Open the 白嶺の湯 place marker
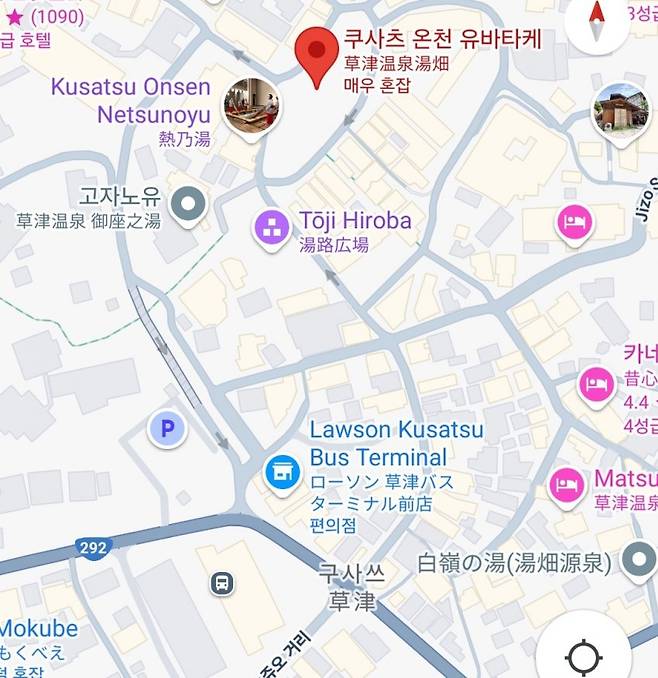 point(637,561)
